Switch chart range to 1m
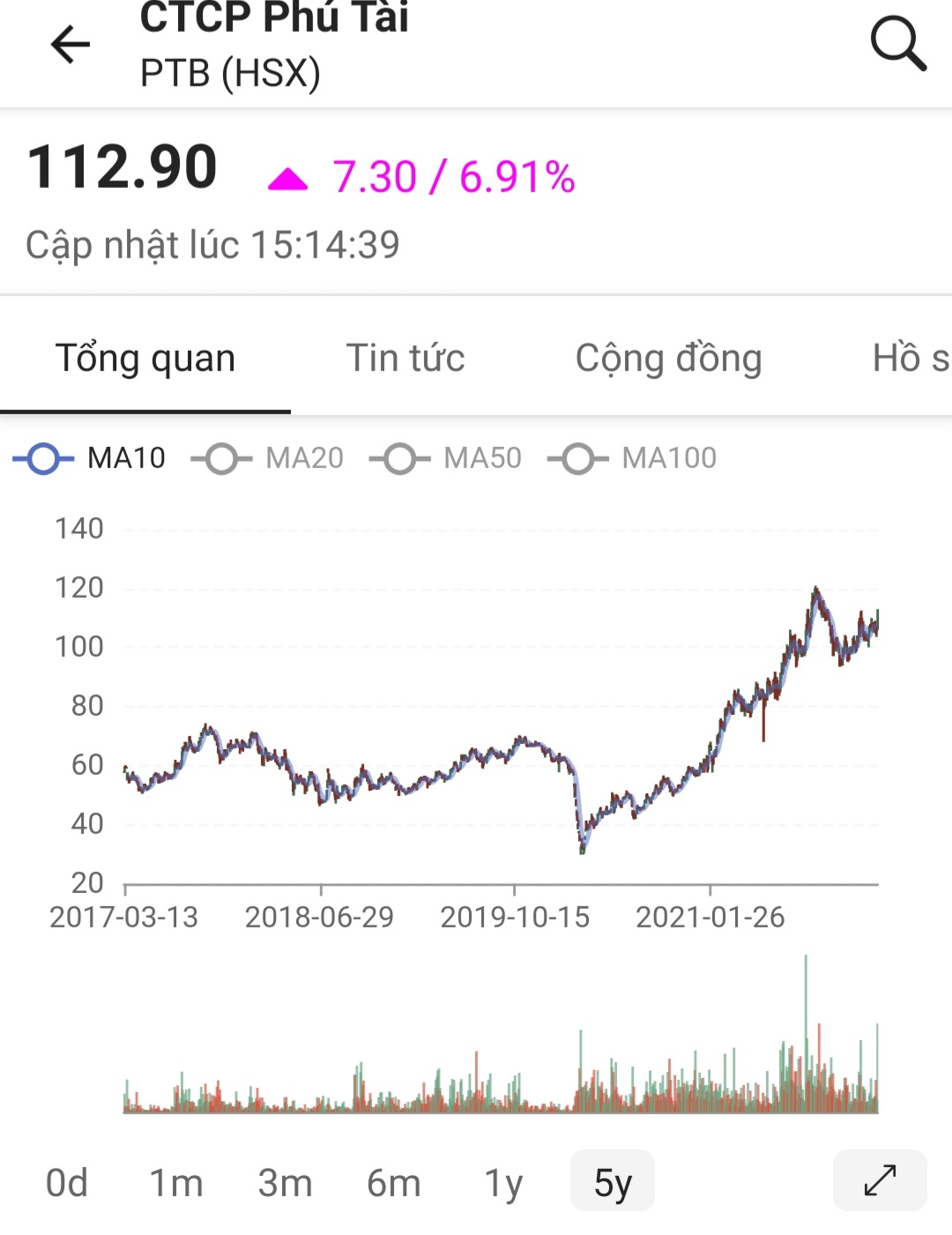This screenshot has width=952, height=1235. 175,1183
